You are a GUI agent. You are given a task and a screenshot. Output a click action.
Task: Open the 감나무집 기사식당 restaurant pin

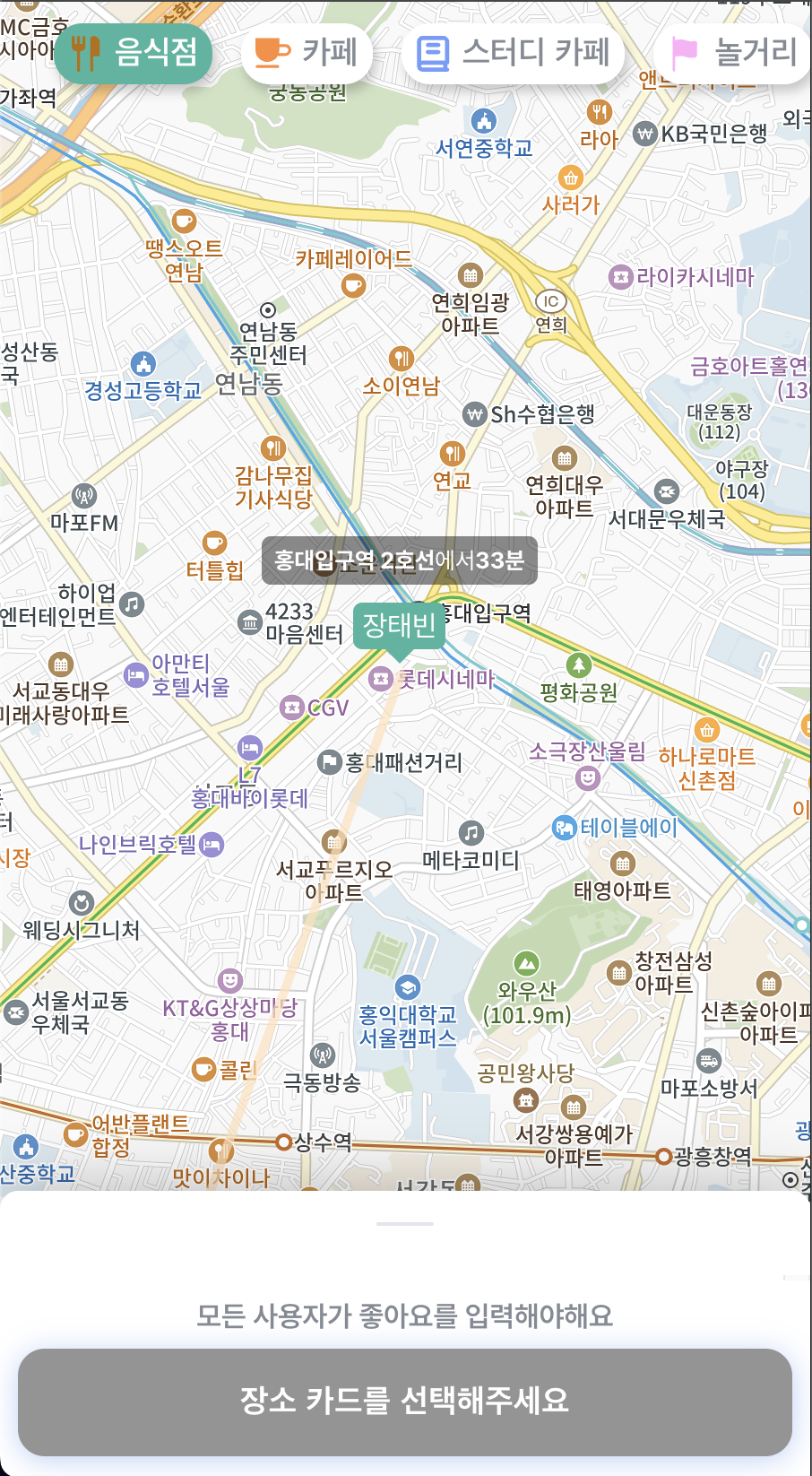pyautogui.click(x=272, y=448)
